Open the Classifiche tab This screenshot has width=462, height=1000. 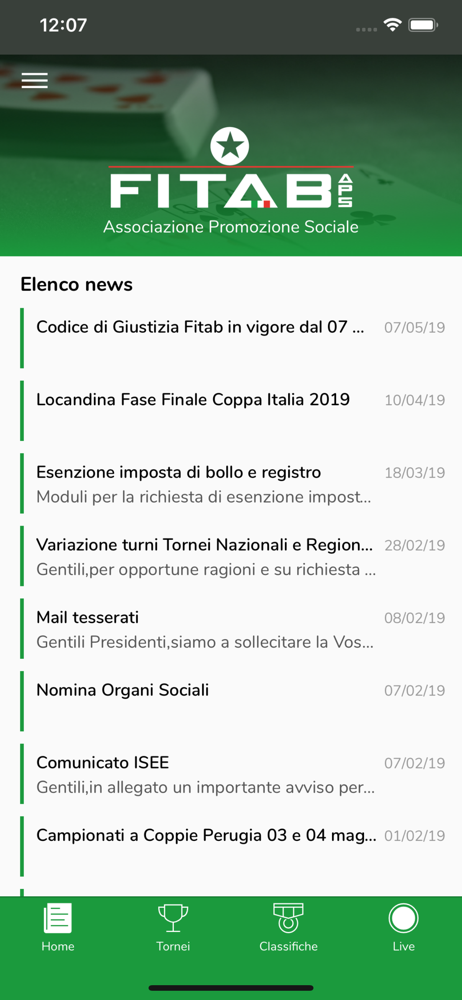(288, 927)
